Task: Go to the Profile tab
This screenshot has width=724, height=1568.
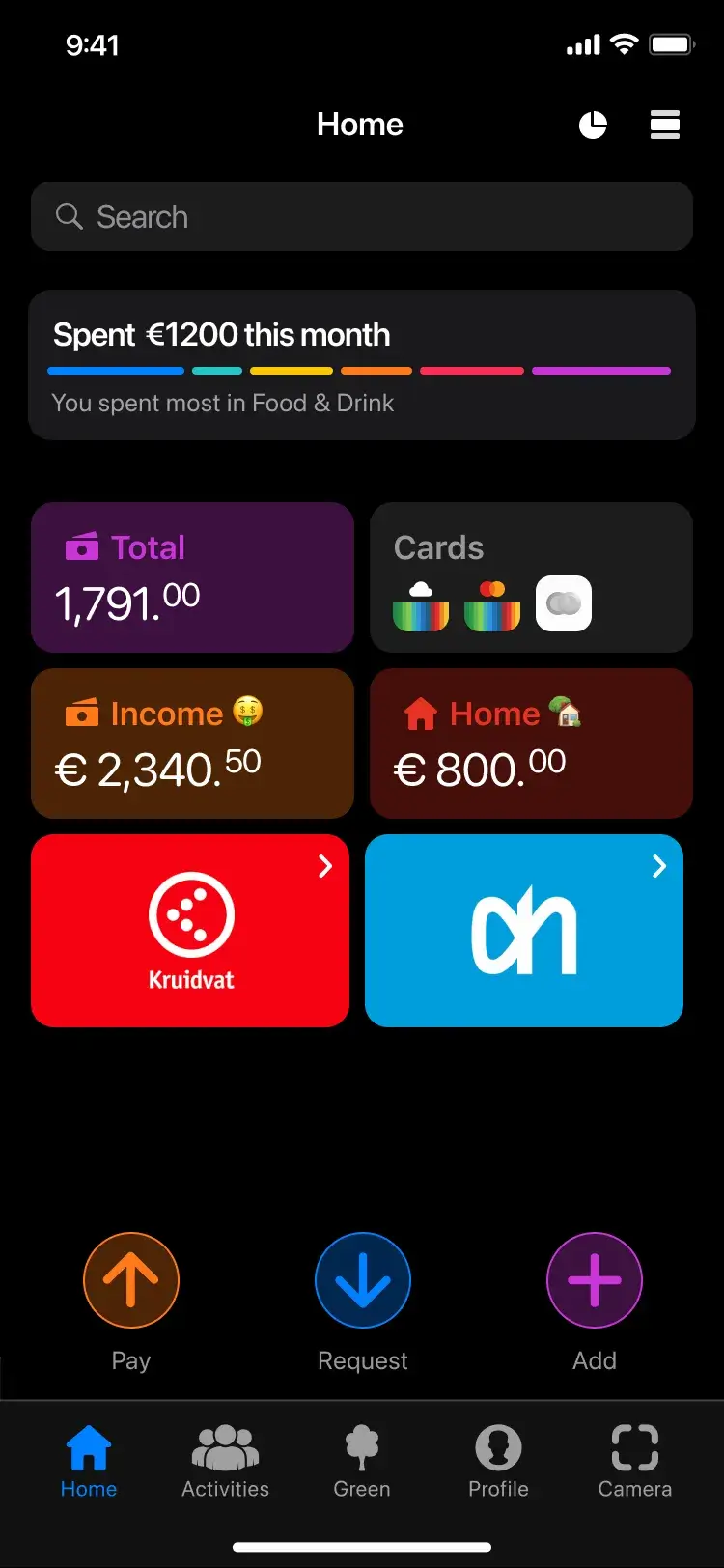Action: [498, 1462]
